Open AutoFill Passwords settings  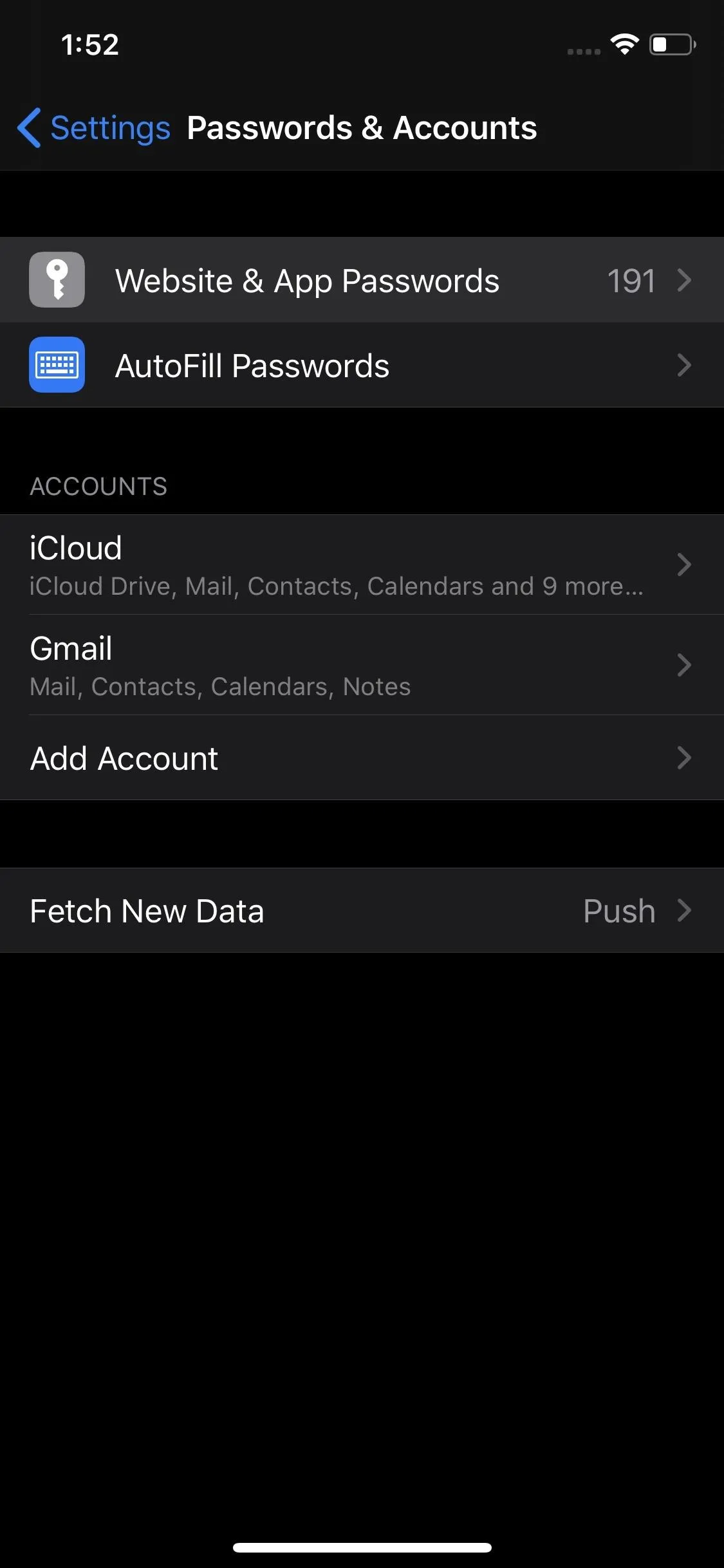point(362,365)
